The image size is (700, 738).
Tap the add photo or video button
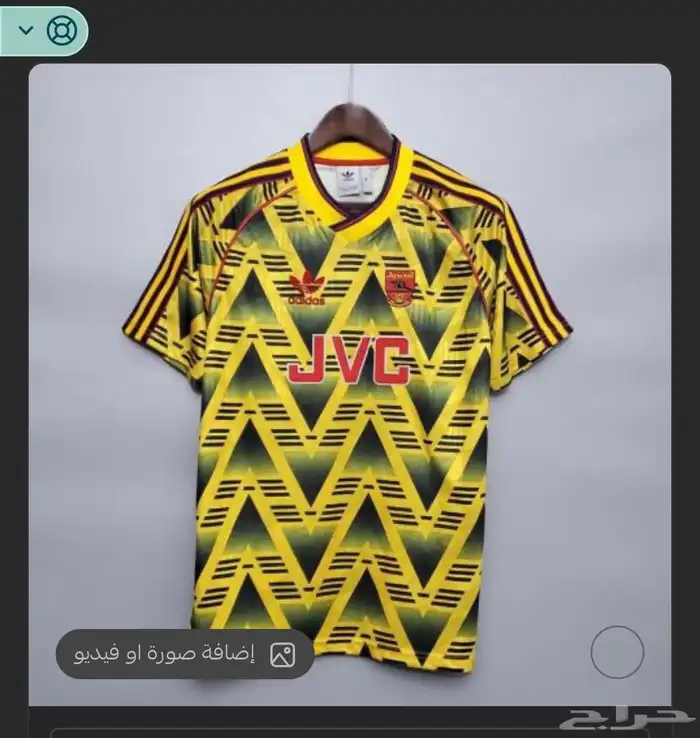tap(185, 654)
